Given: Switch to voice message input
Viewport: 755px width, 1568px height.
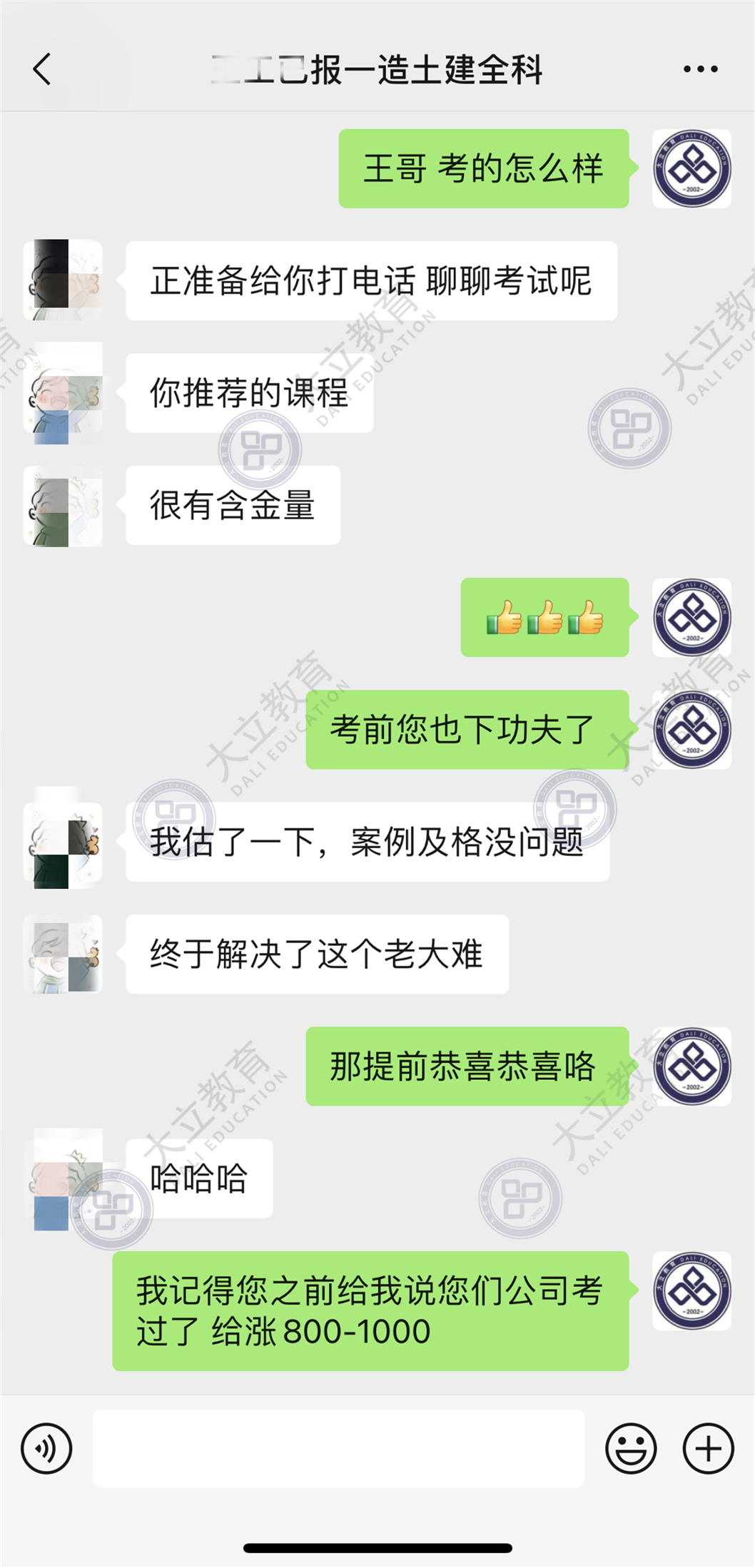Looking at the screenshot, I should pyautogui.click(x=46, y=1448).
